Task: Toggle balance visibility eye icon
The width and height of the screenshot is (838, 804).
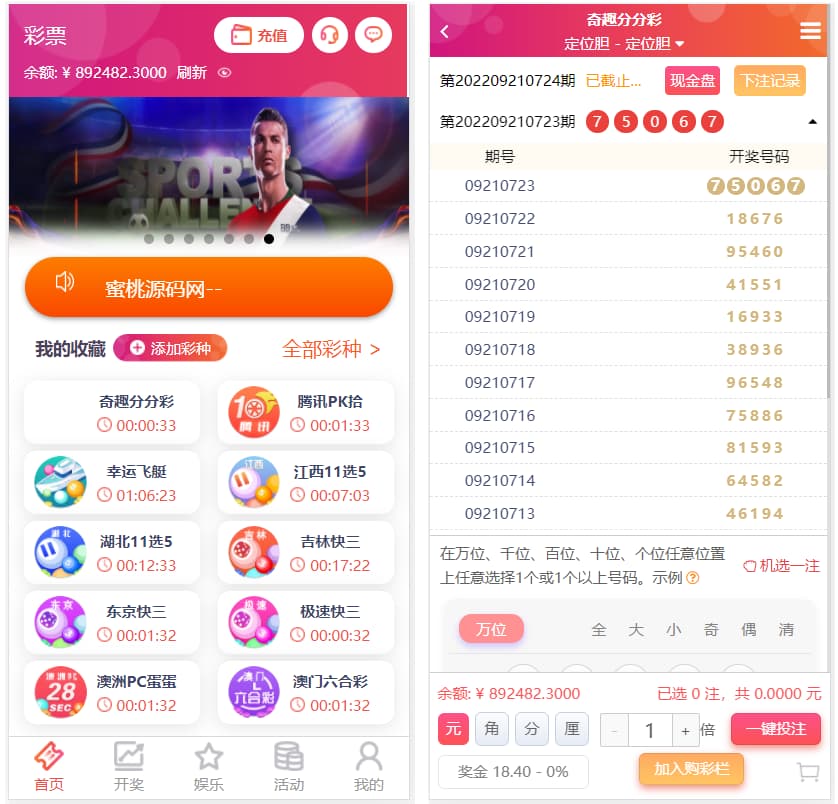Action: pos(225,73)
